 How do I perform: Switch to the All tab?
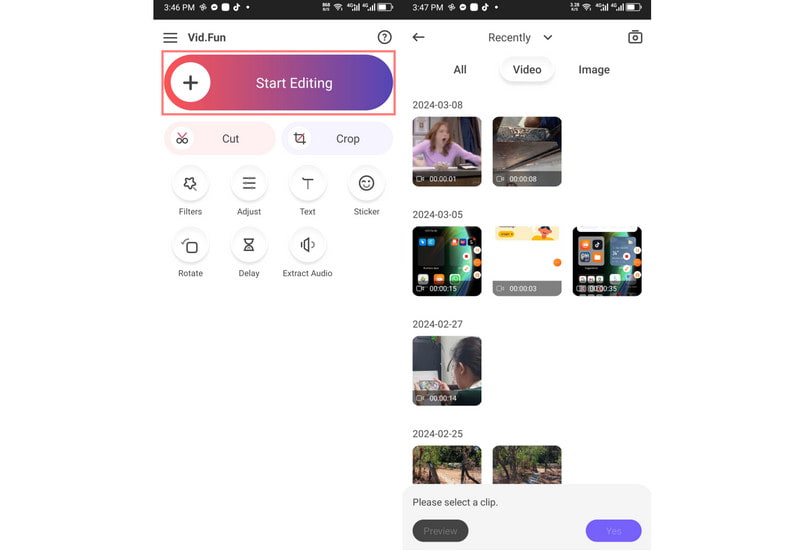click(460, 70)
